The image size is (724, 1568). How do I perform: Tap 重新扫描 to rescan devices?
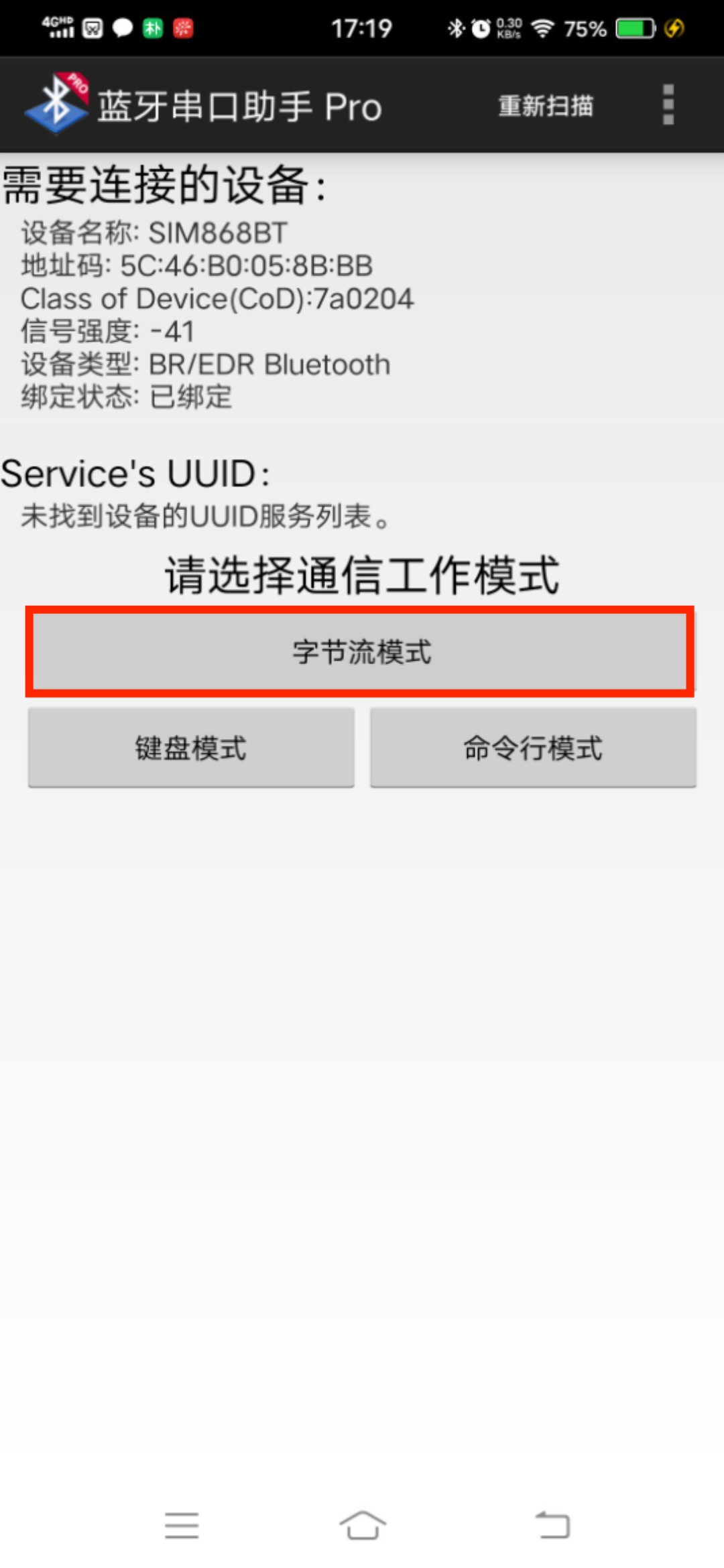pyautogui.click(x=545, y=106)
